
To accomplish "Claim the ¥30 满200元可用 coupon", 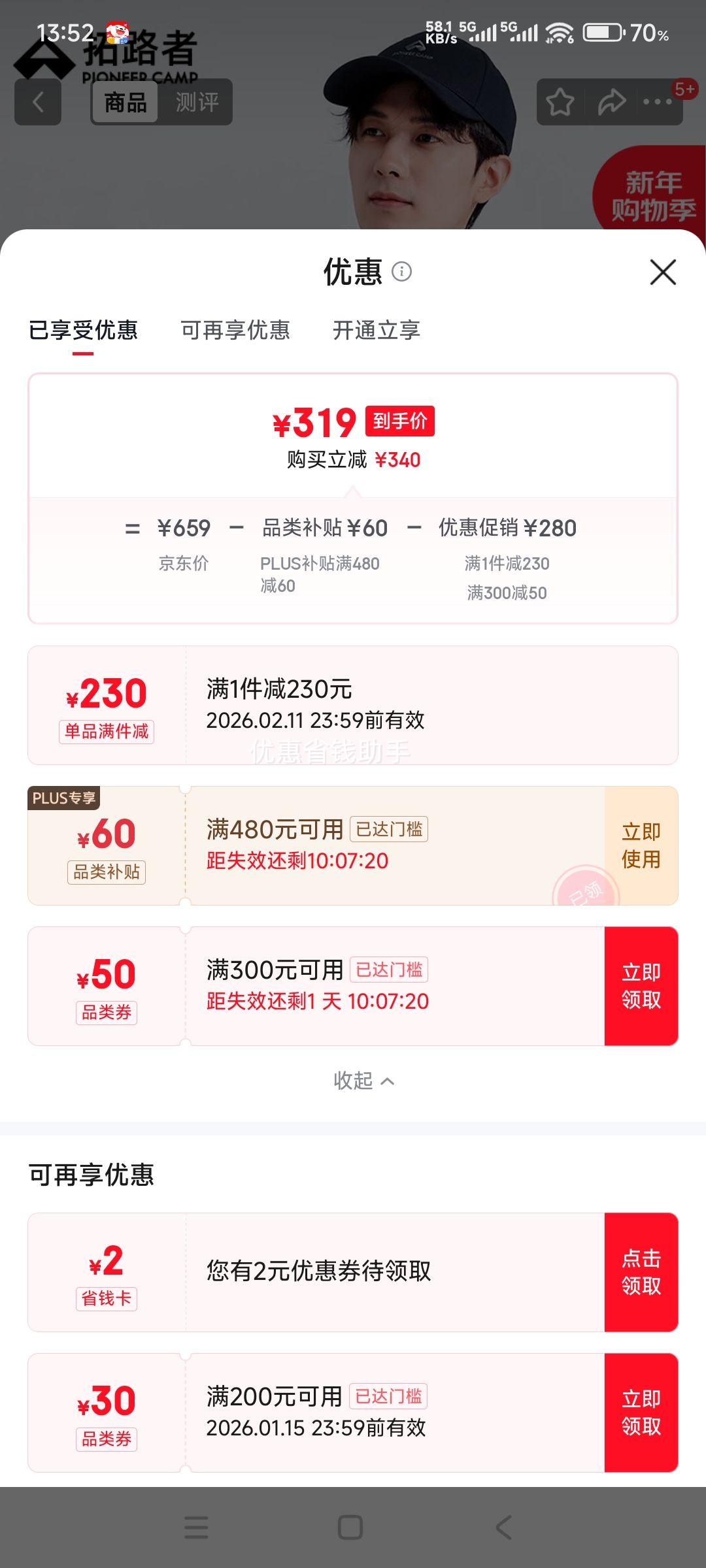I will (641, 1413).
